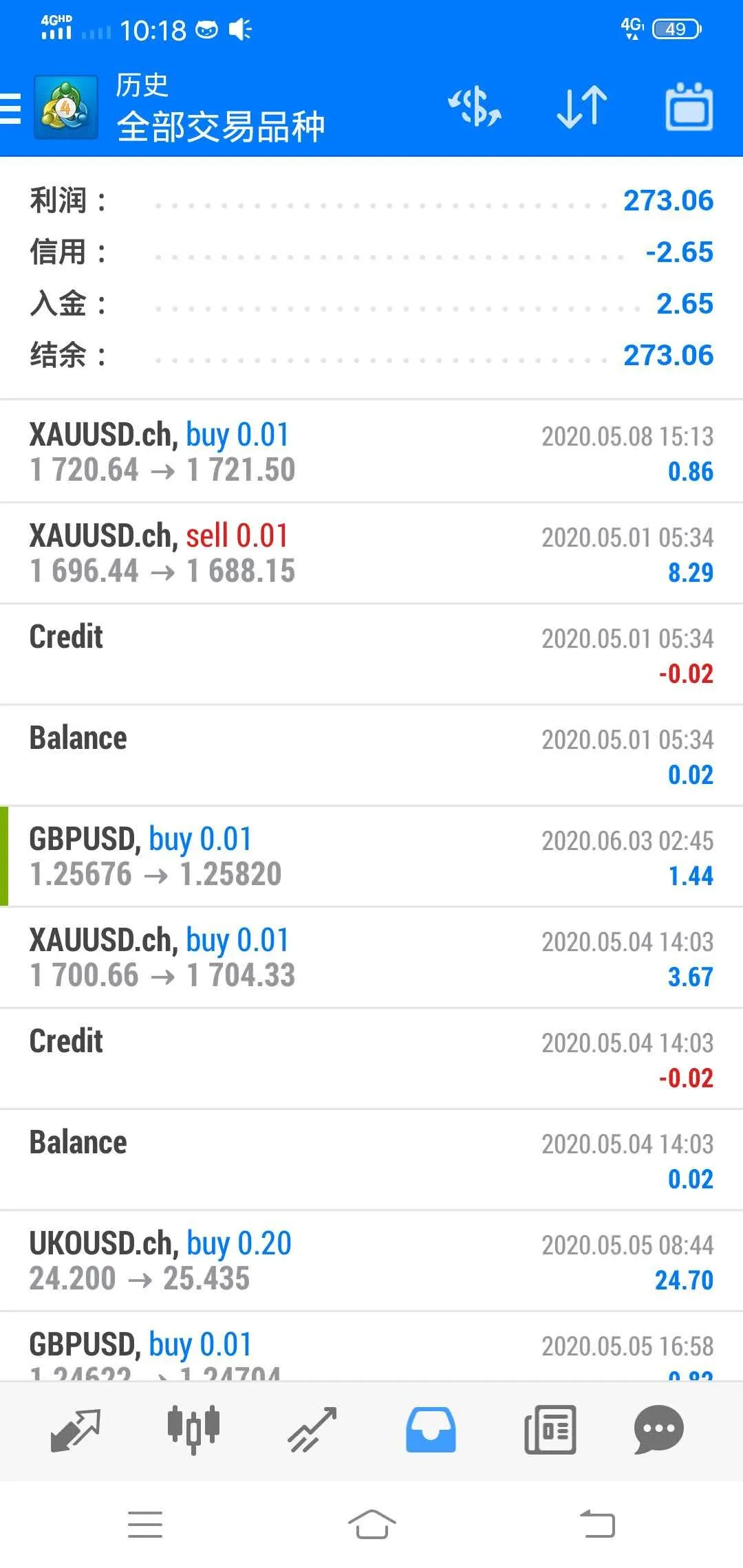Viewport: 743px width, 1568px height.
Task: Open the hamburger drawer menu
Action: coord(11,108)
